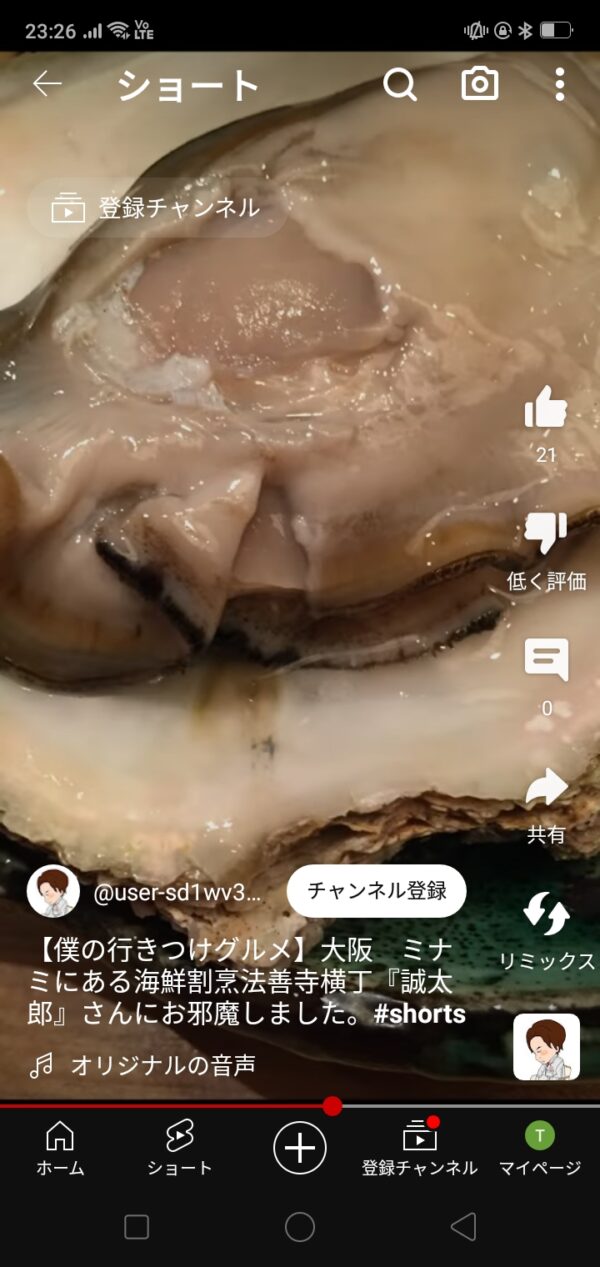Viewport: 600px width, 1267px height.
Task: Open the comments
Action: tap(546, 661)
